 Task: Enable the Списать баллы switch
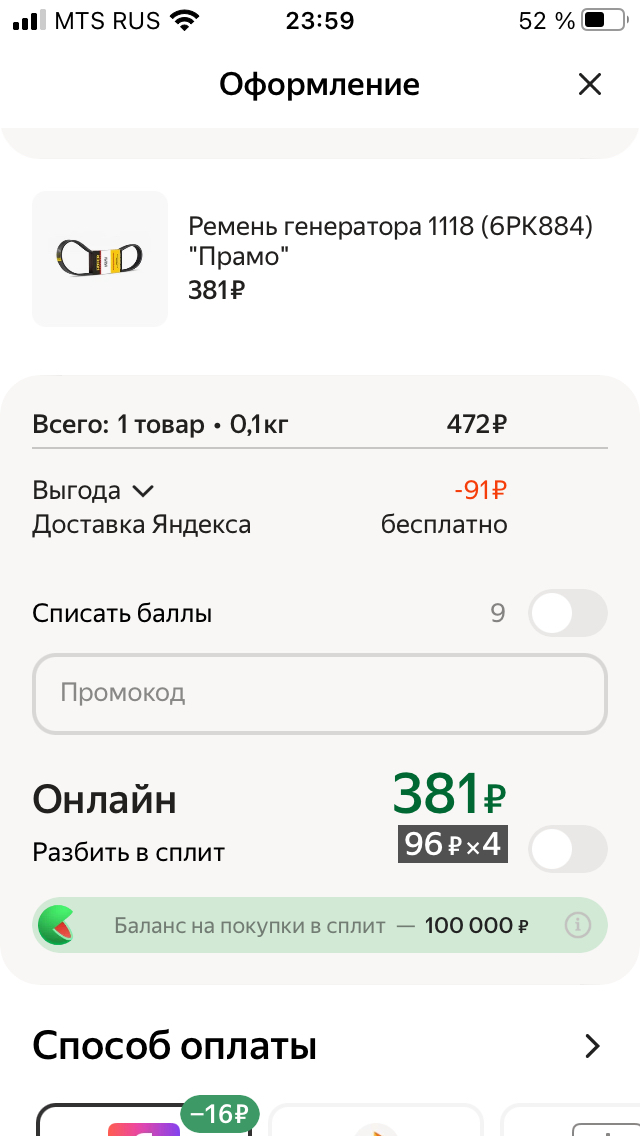tap(567, 613)
